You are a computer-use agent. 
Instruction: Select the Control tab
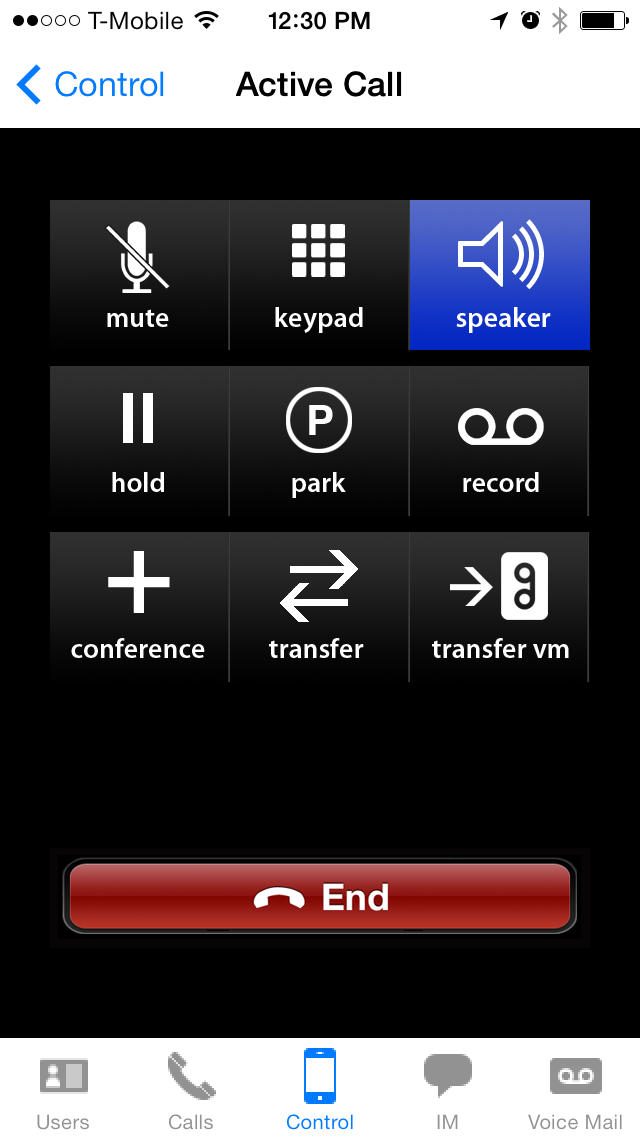(320, 1089)
